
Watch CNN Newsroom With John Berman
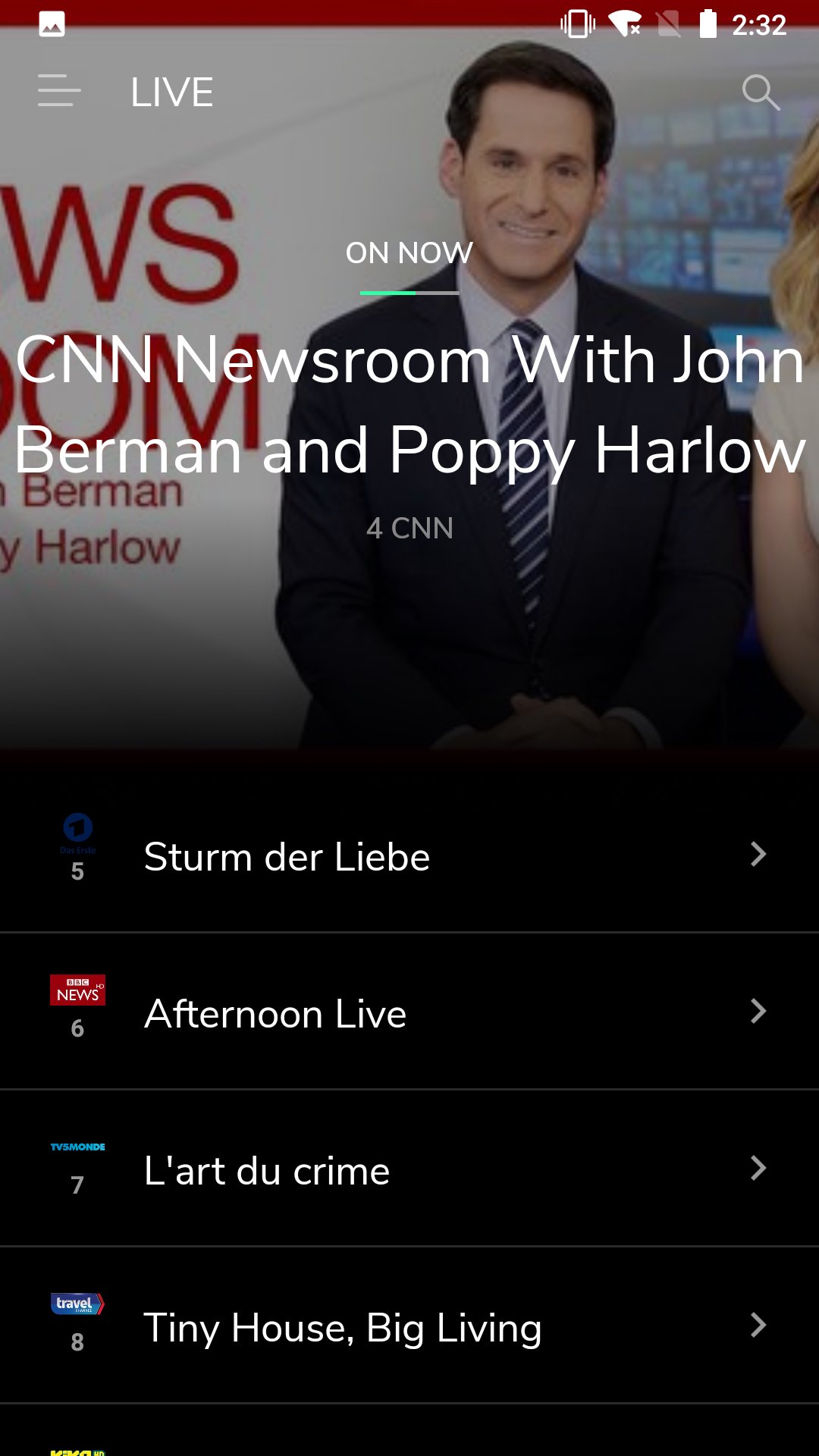pos(409,405)
